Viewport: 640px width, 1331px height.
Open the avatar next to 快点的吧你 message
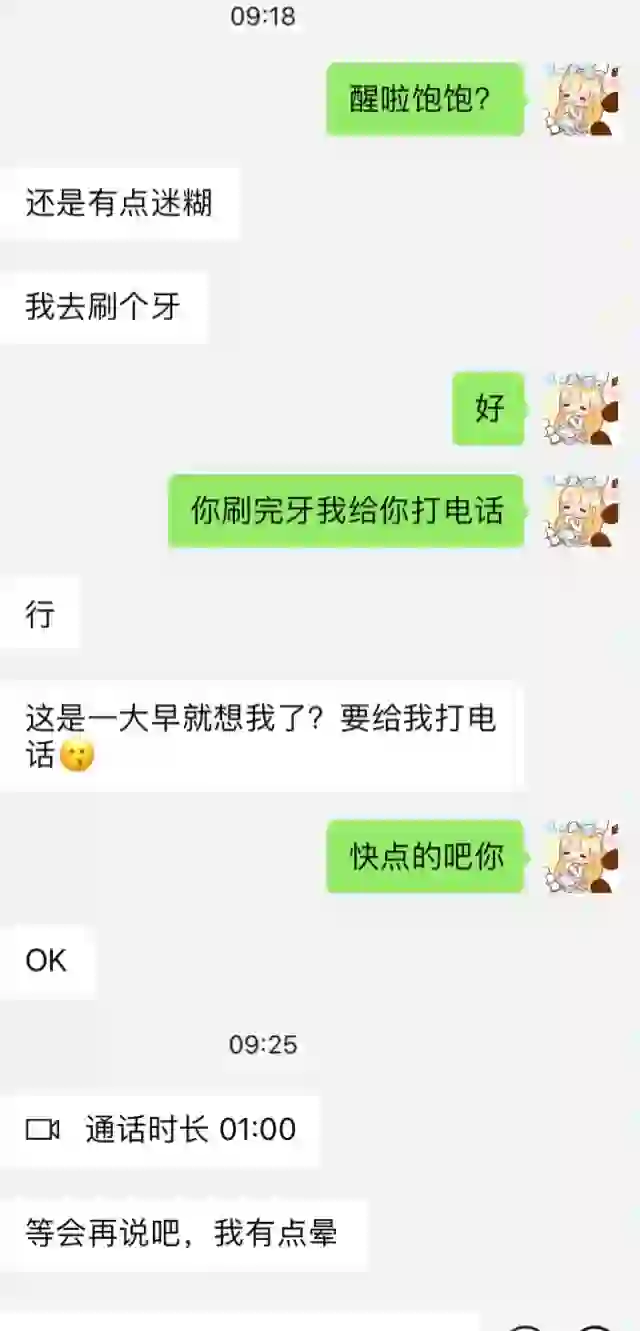pos(580,857)
